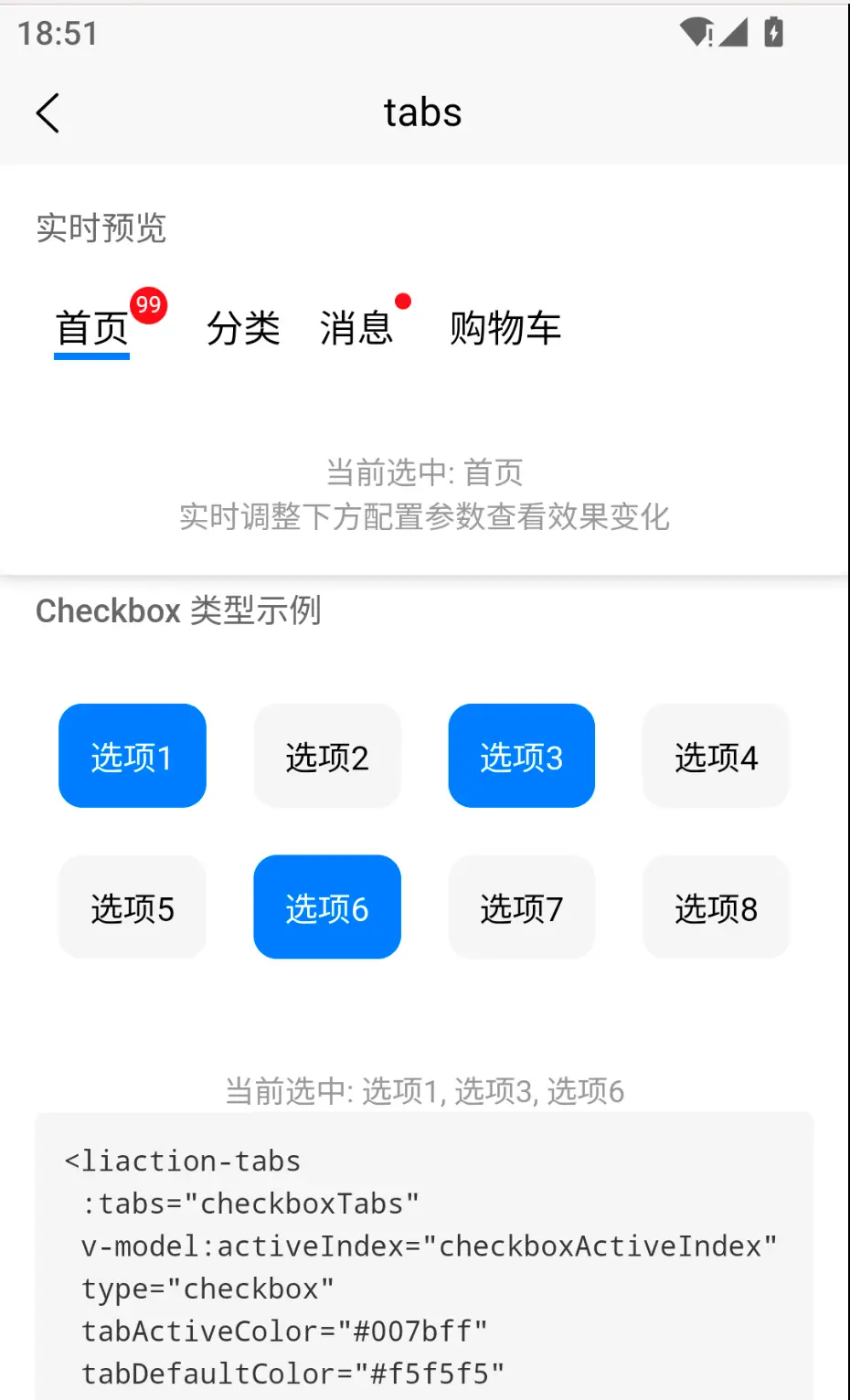The width and height of the screenshot is (850, 1400).
Task: Enable the 选项5 option
Action: (x=133, y=907)
